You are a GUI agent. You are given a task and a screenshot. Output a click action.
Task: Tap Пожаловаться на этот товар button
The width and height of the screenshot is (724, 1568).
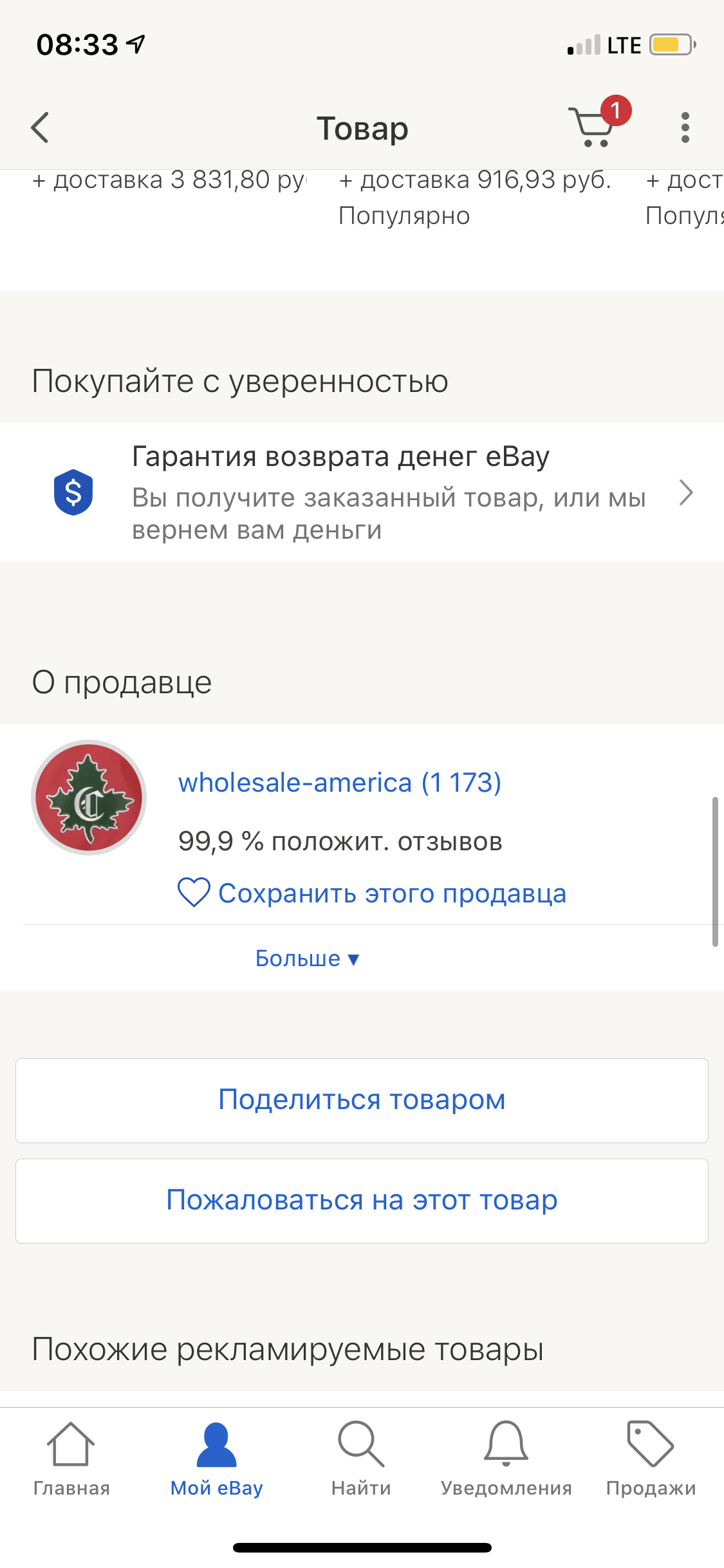point(362,1200)
